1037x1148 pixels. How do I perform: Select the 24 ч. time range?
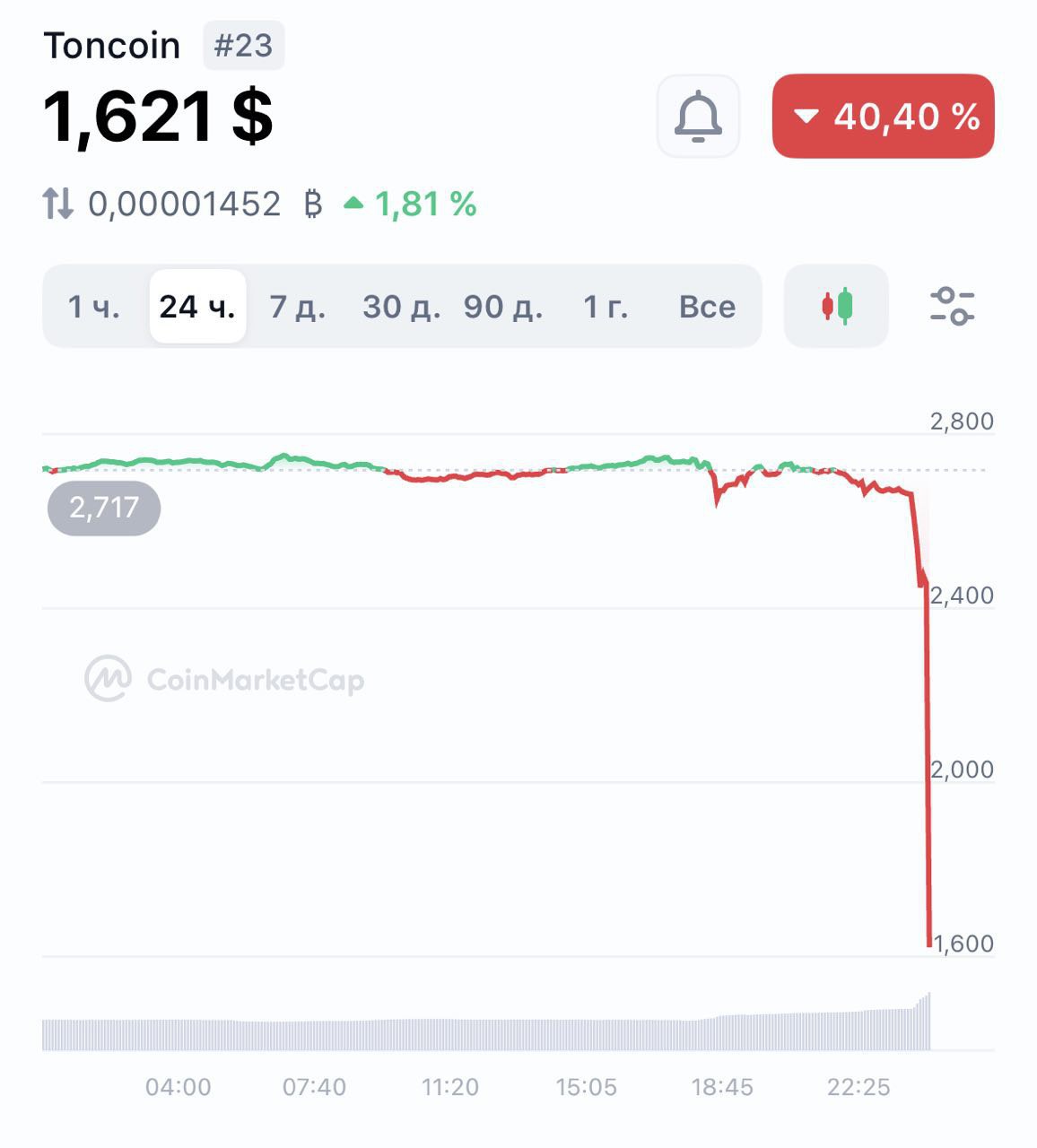197,307
